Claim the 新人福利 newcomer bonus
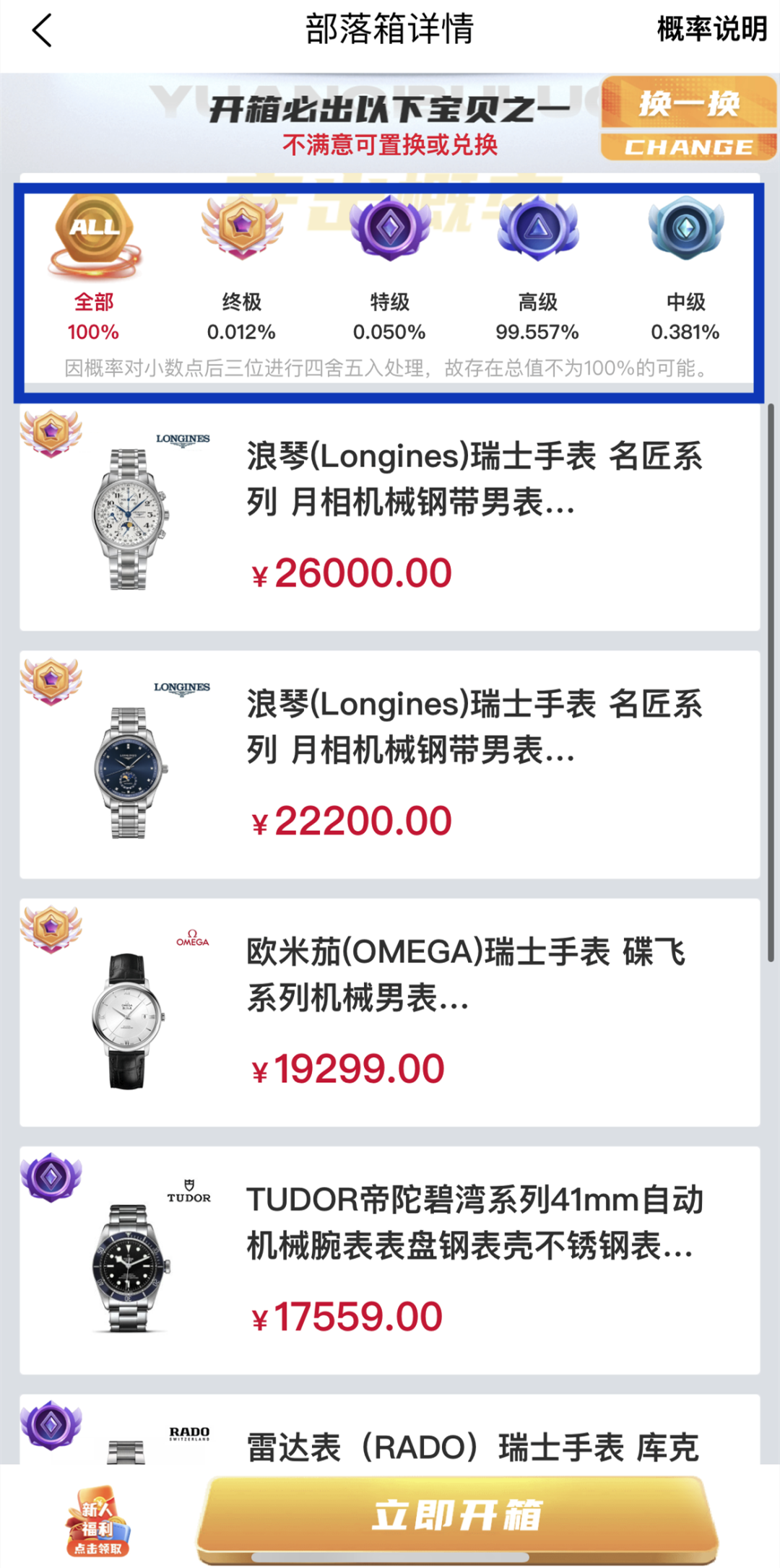780x1568 pixels. coord(98,1519)
